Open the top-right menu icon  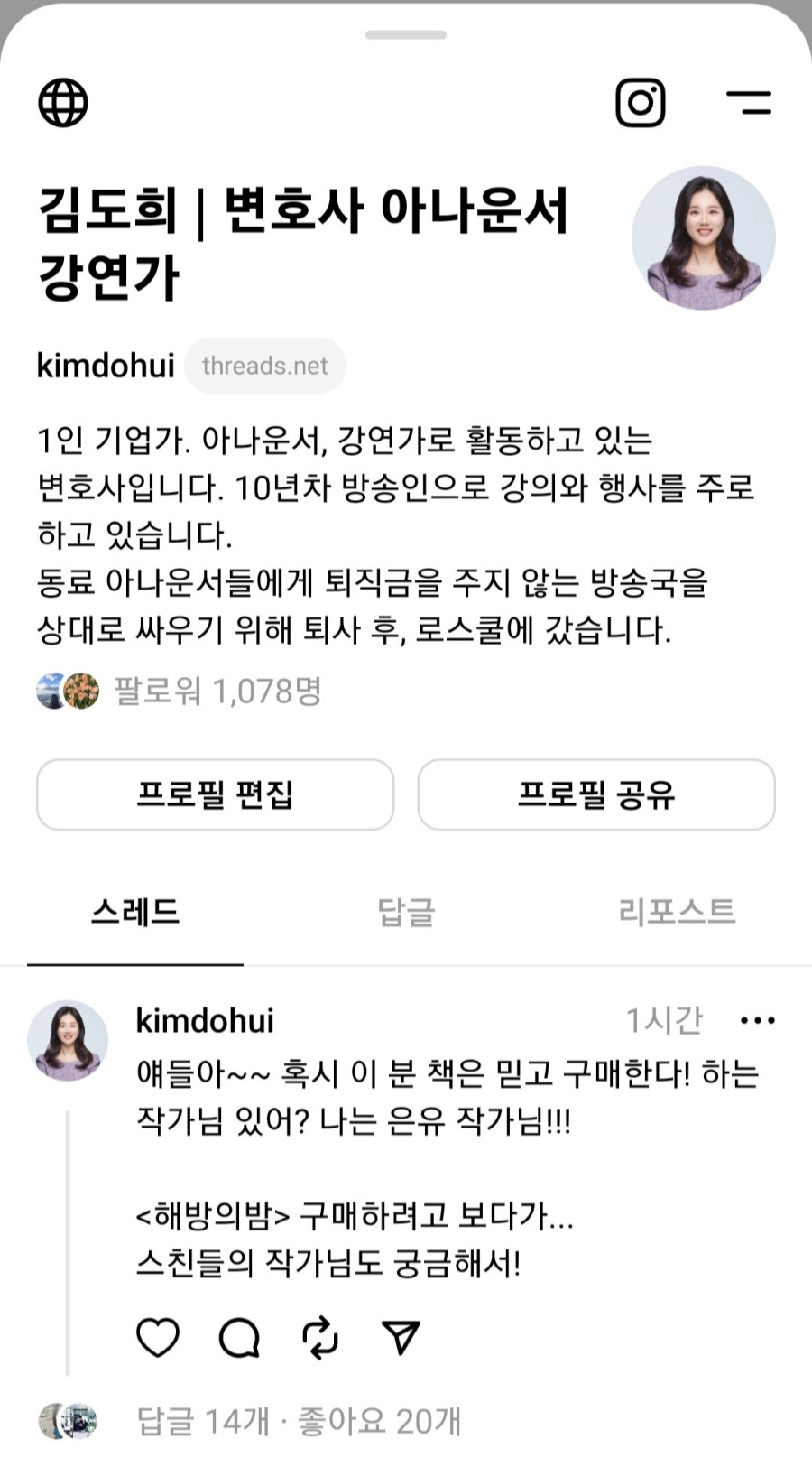(750, 103)
